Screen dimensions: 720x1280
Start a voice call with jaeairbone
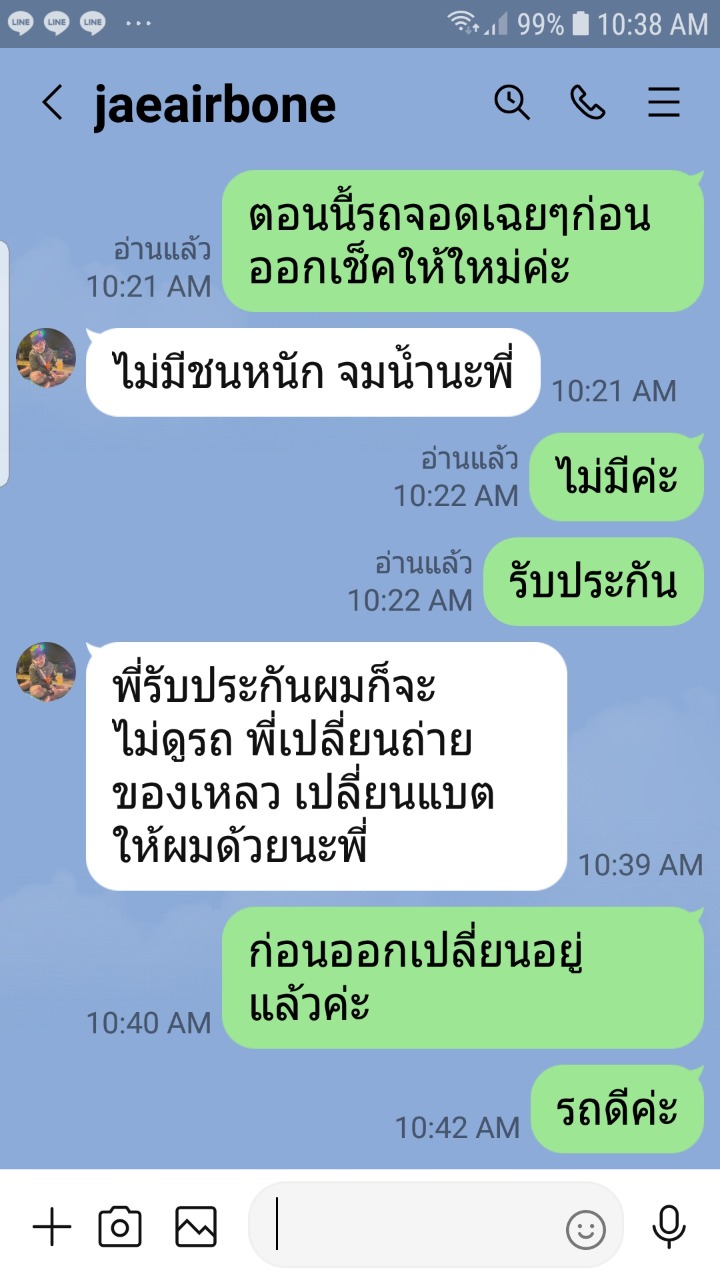[x=588, y=103]
